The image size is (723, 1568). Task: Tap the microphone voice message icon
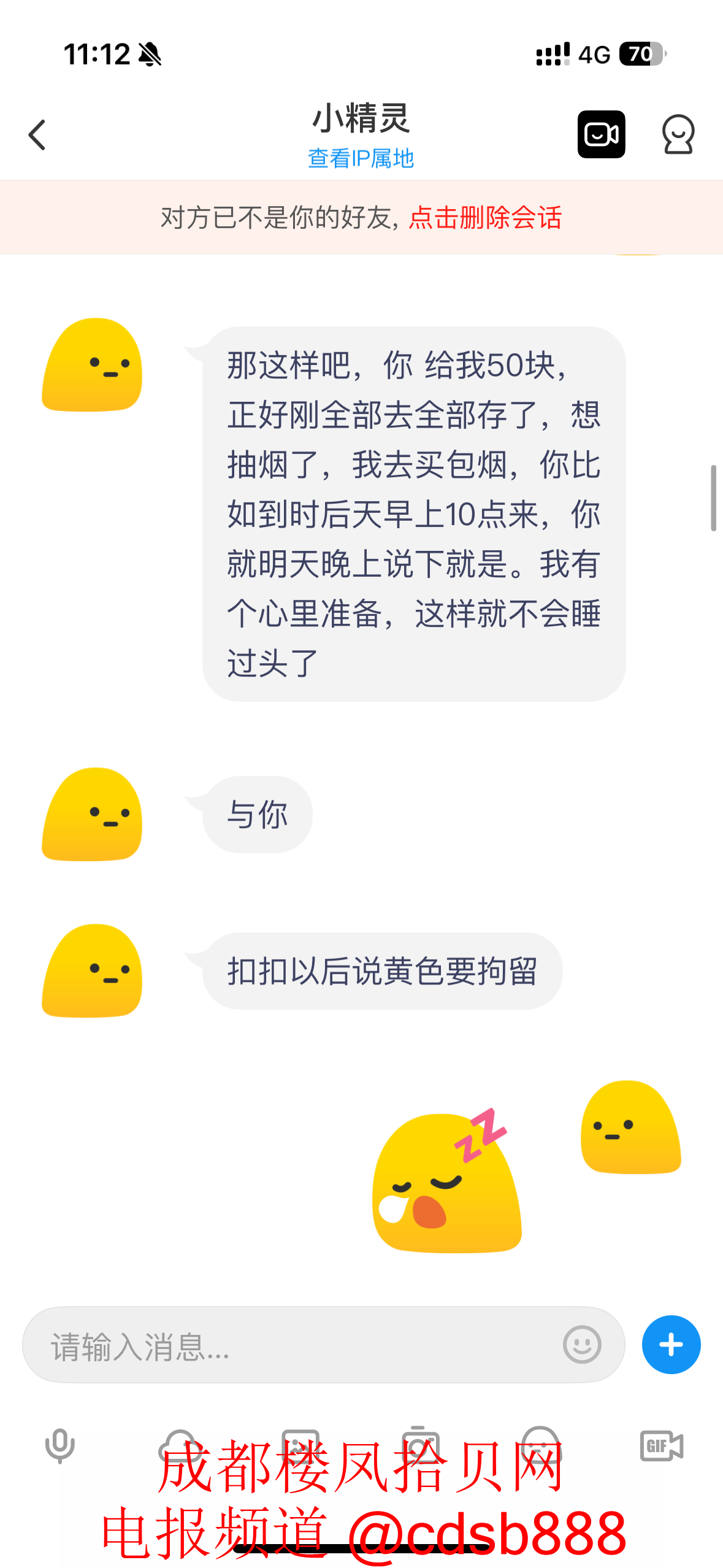(60, 1446)
